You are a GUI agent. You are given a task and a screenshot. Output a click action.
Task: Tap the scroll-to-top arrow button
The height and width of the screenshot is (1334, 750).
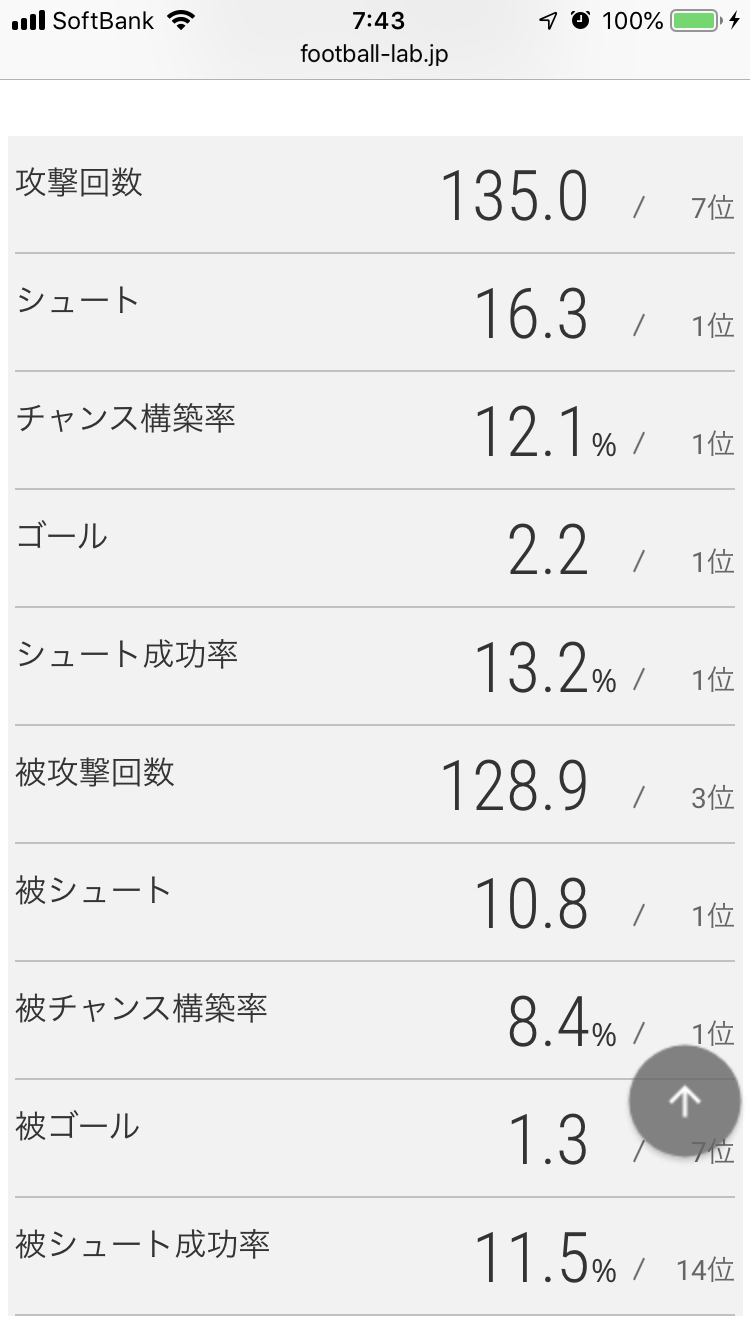pyautogui.click(x=685, y=1101)
